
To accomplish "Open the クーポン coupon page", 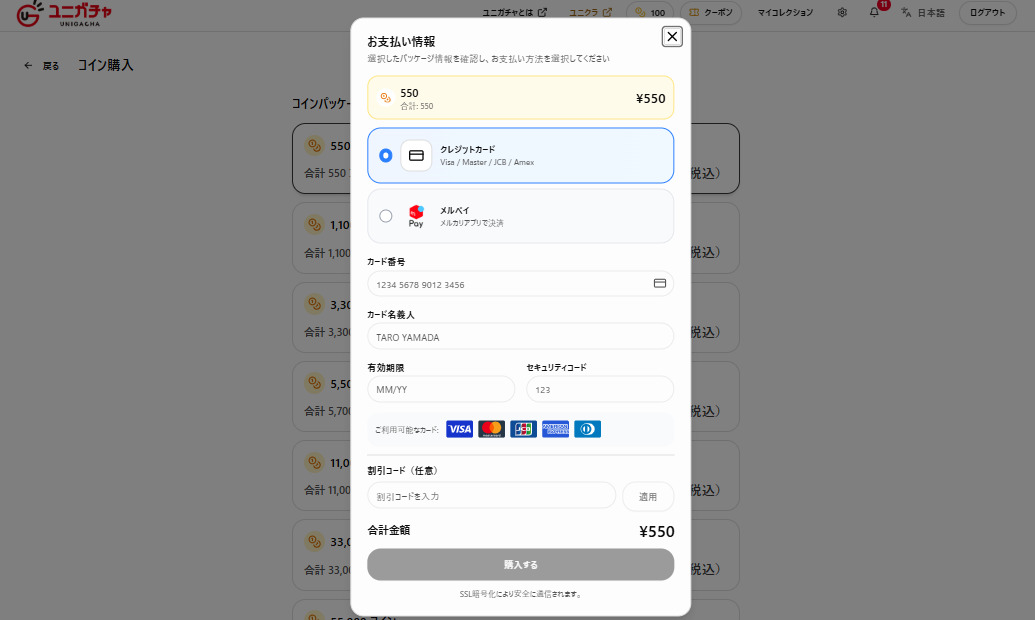I will point(711,13).
